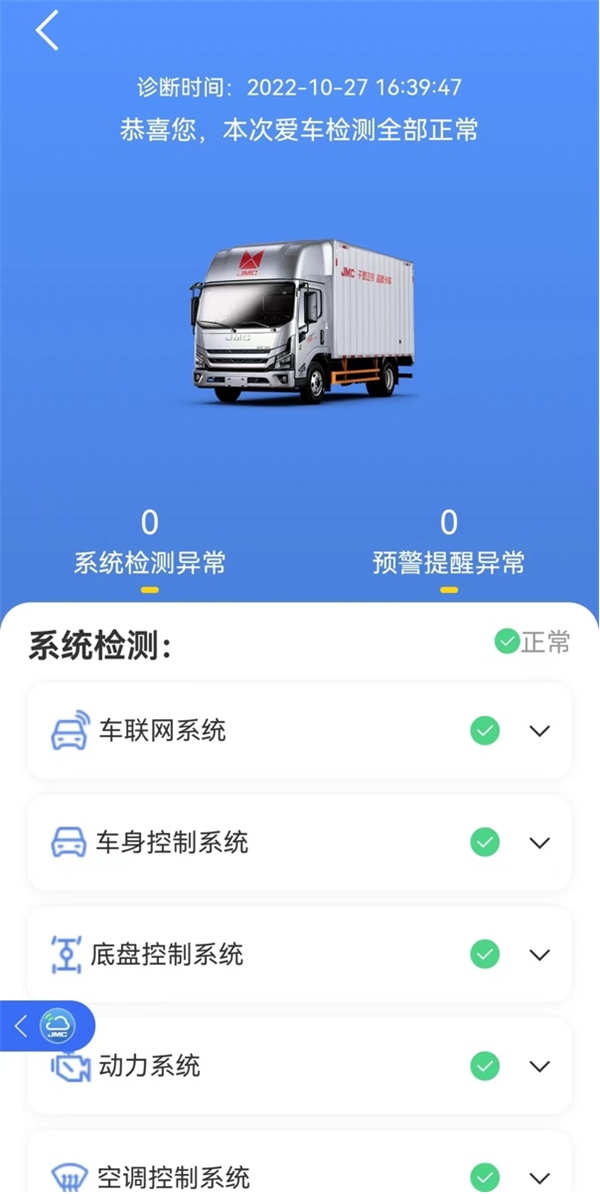Expand the 车联网系统 row
This screenshot has width=600, height=1194.
click(x=539, y=731)
